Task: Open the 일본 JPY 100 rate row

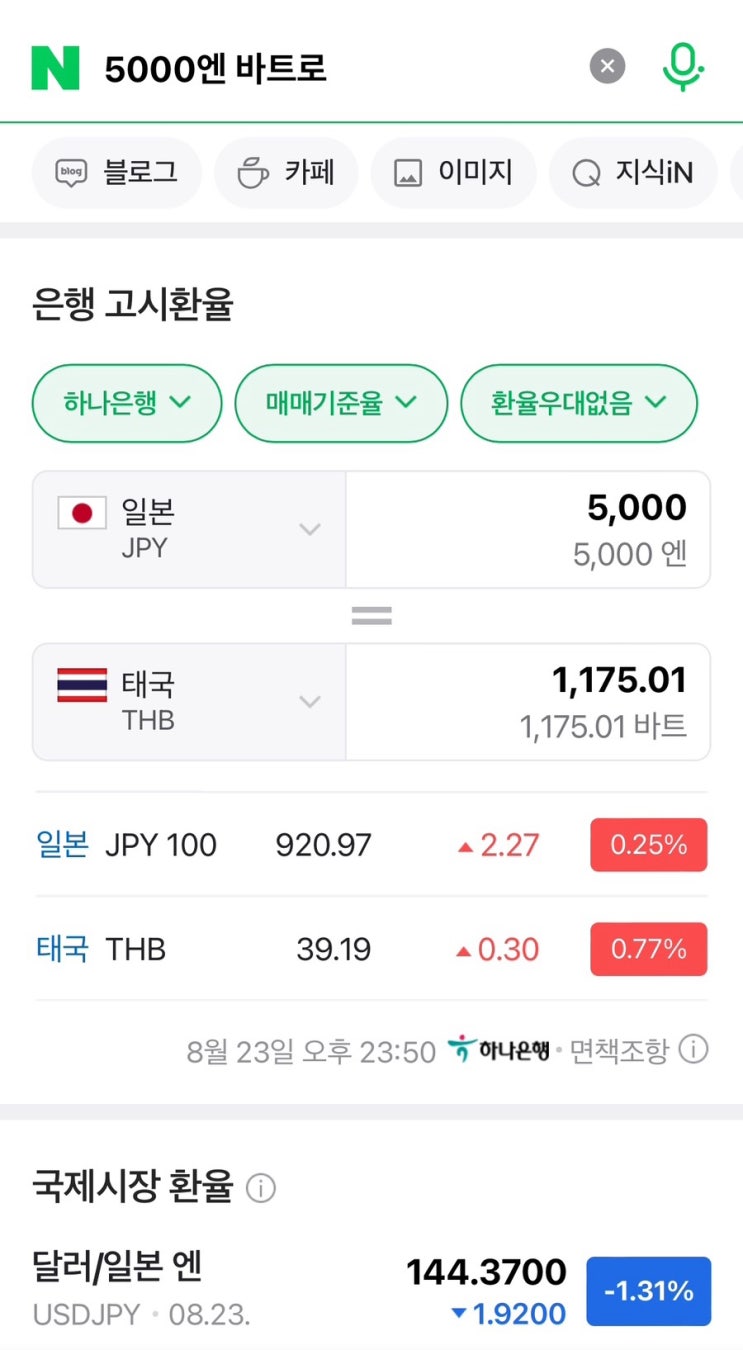Action: 371,845
